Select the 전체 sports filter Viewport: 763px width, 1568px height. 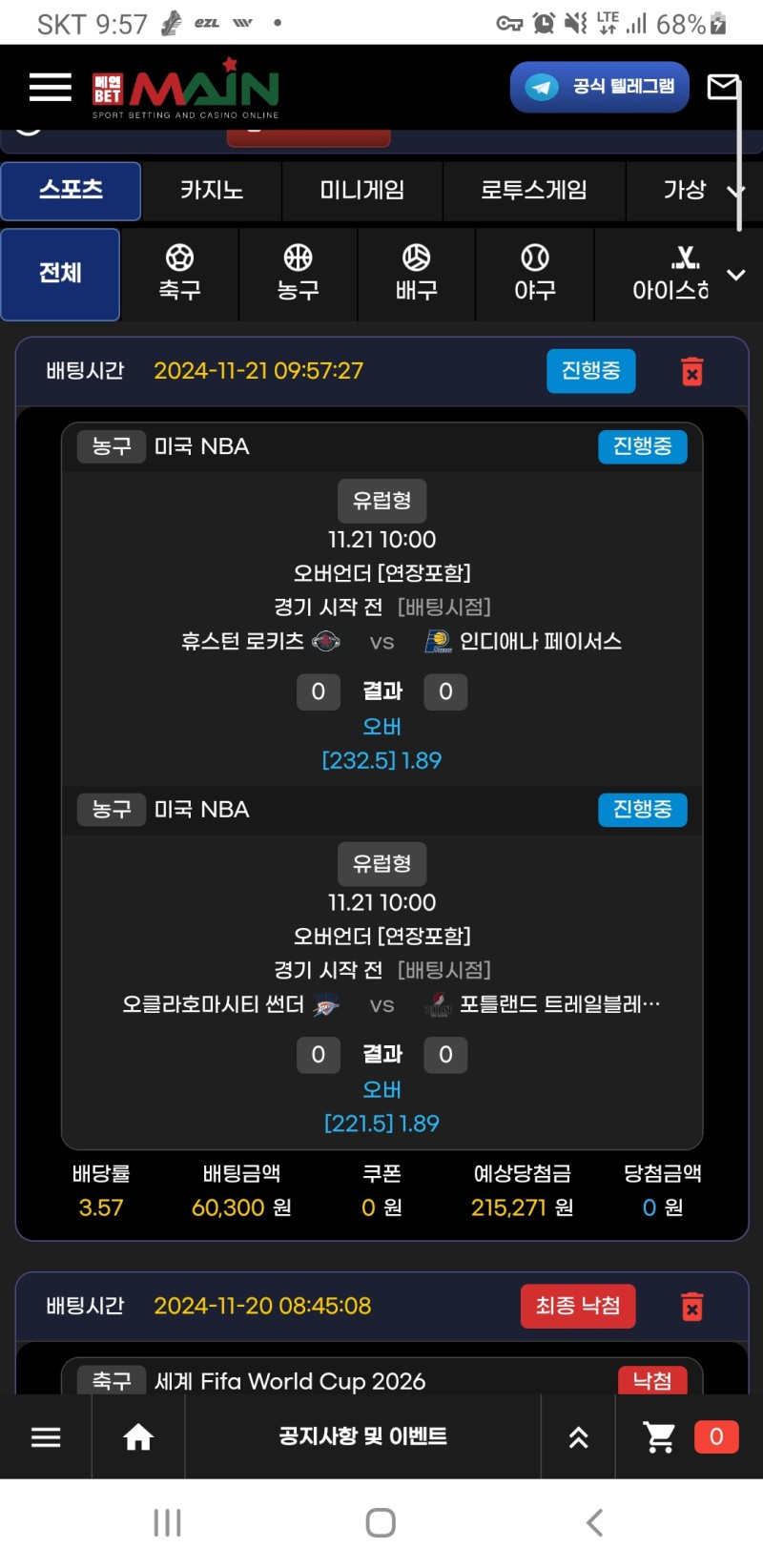[x=60, y=274]
